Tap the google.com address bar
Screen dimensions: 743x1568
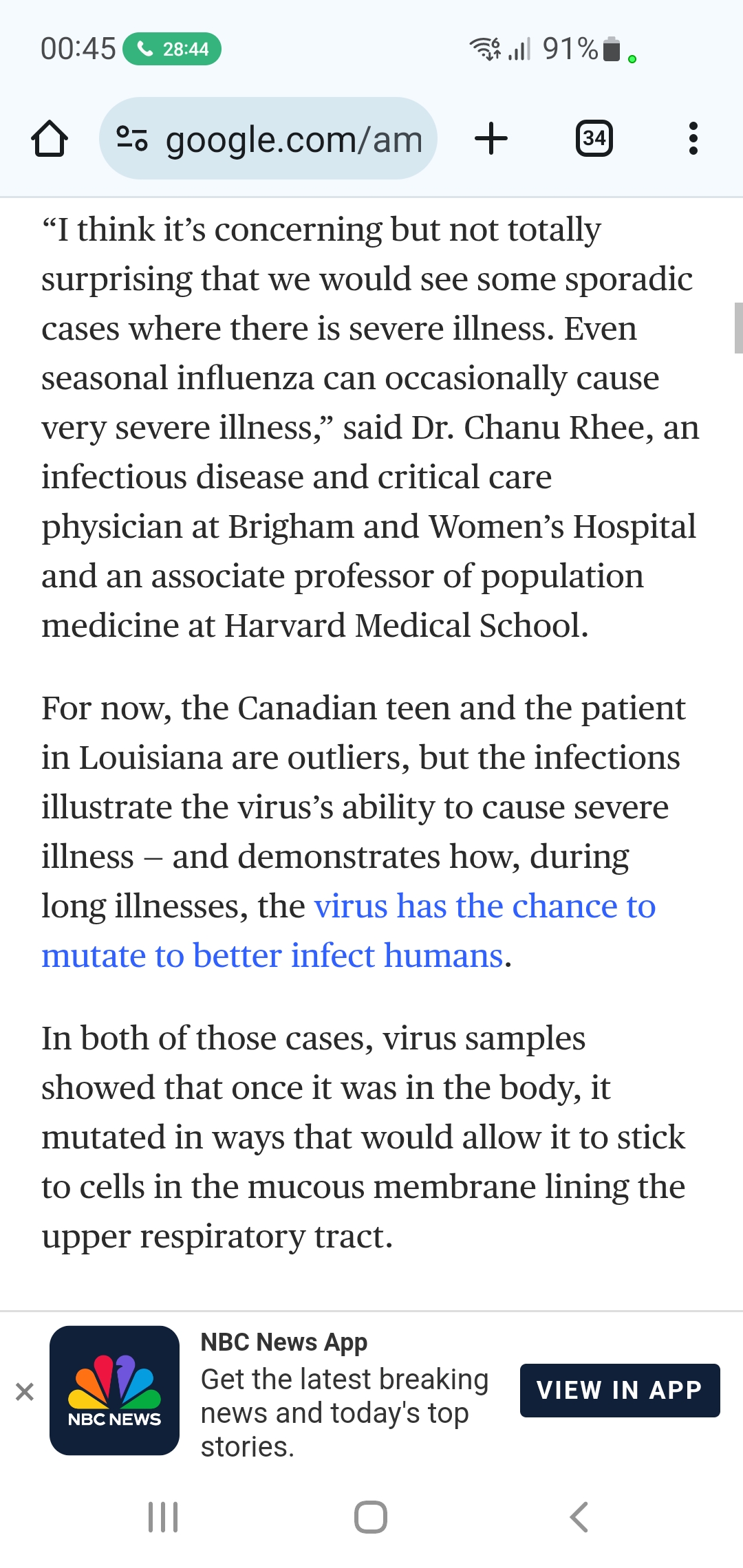(x=268, y=138)
